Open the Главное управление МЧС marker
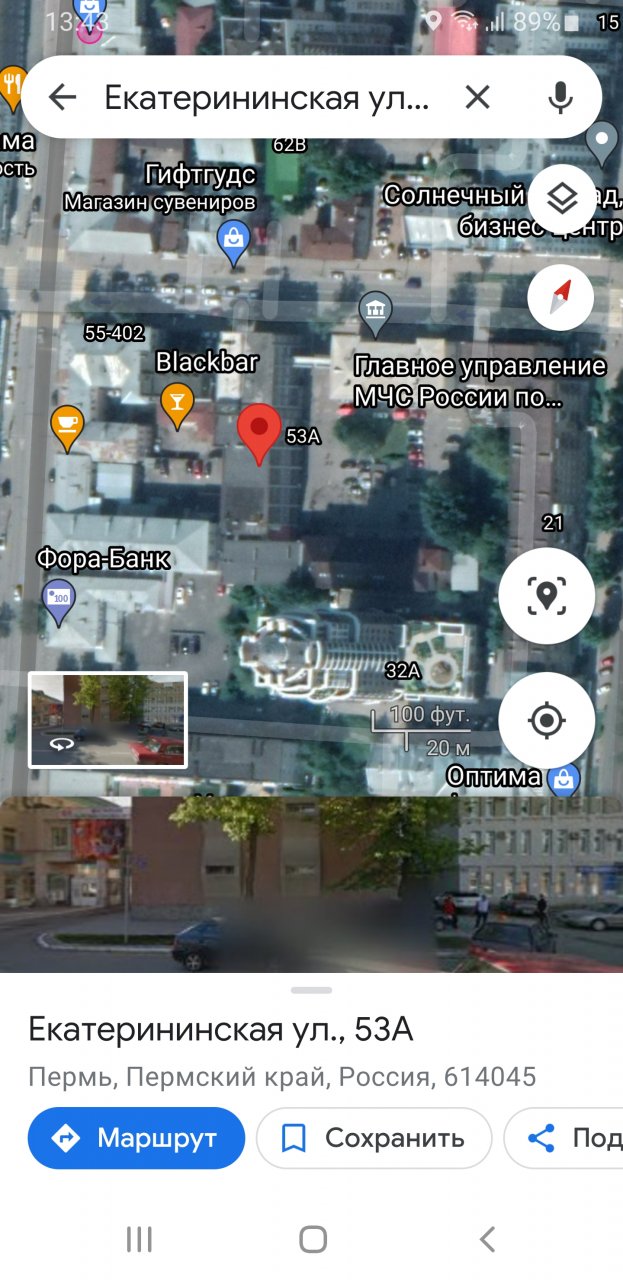 [375, 311]
